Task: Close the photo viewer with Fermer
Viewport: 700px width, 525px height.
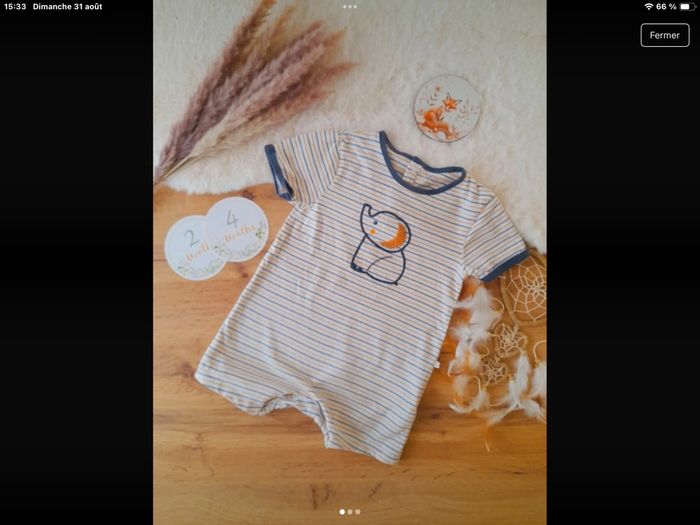Action: pos(664,35)
